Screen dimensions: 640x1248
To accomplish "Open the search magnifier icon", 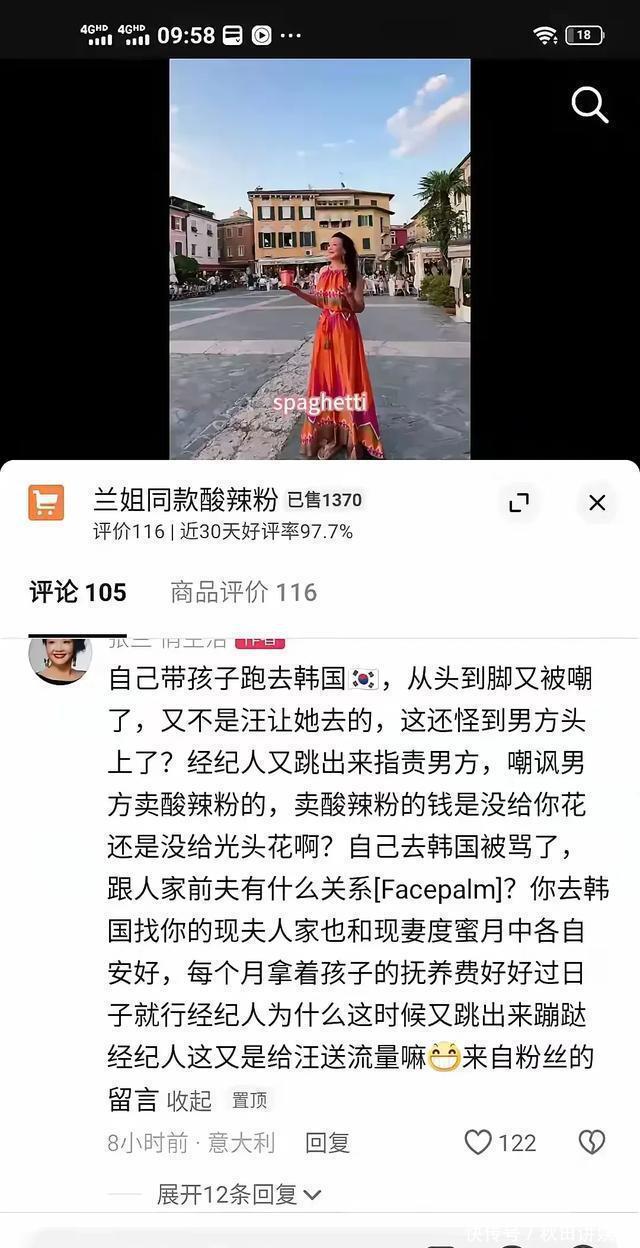I will (x=590, y=105).
